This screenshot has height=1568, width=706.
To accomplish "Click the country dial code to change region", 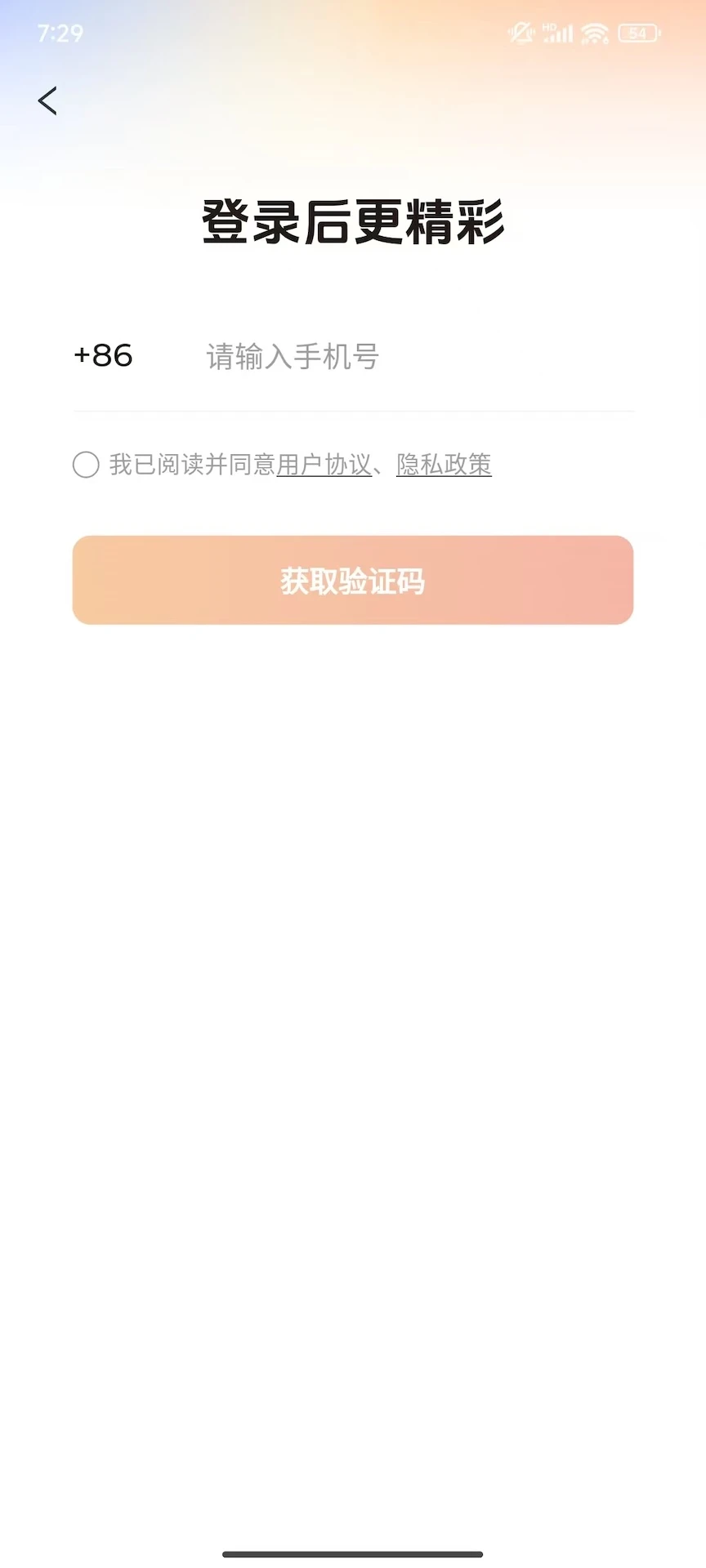I will (x=102, y=356).
